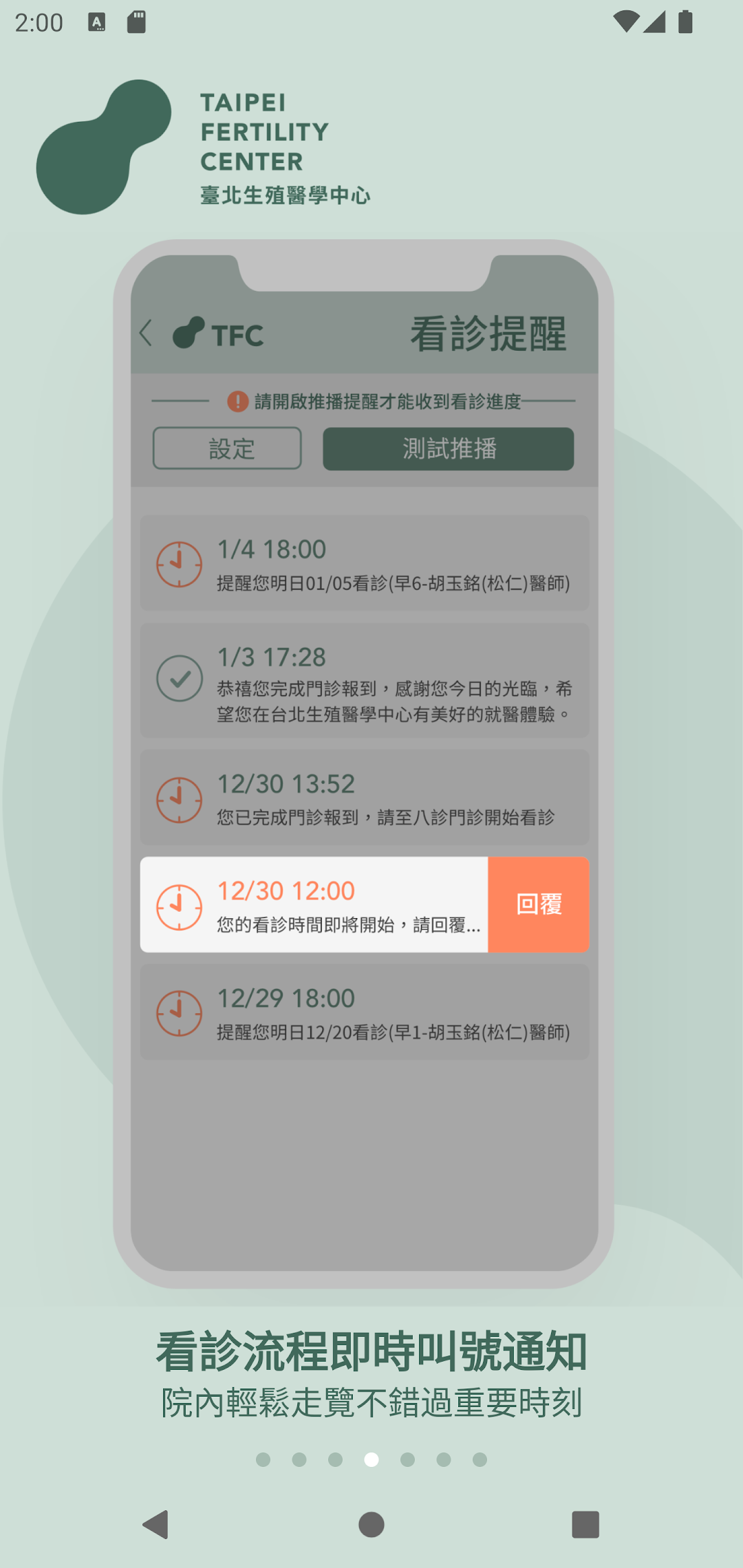Tap the first page indicator dot

tap(263, 1459)
